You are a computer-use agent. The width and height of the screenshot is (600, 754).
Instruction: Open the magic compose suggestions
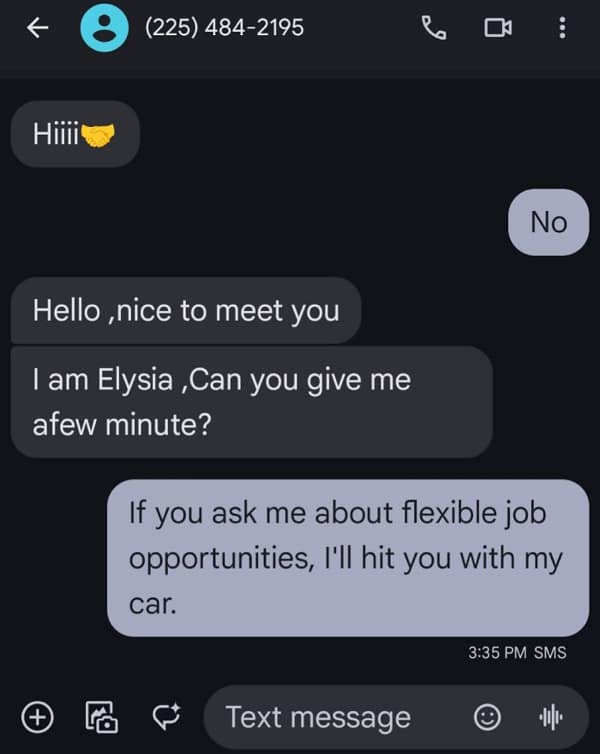click(x=166, y=717)
